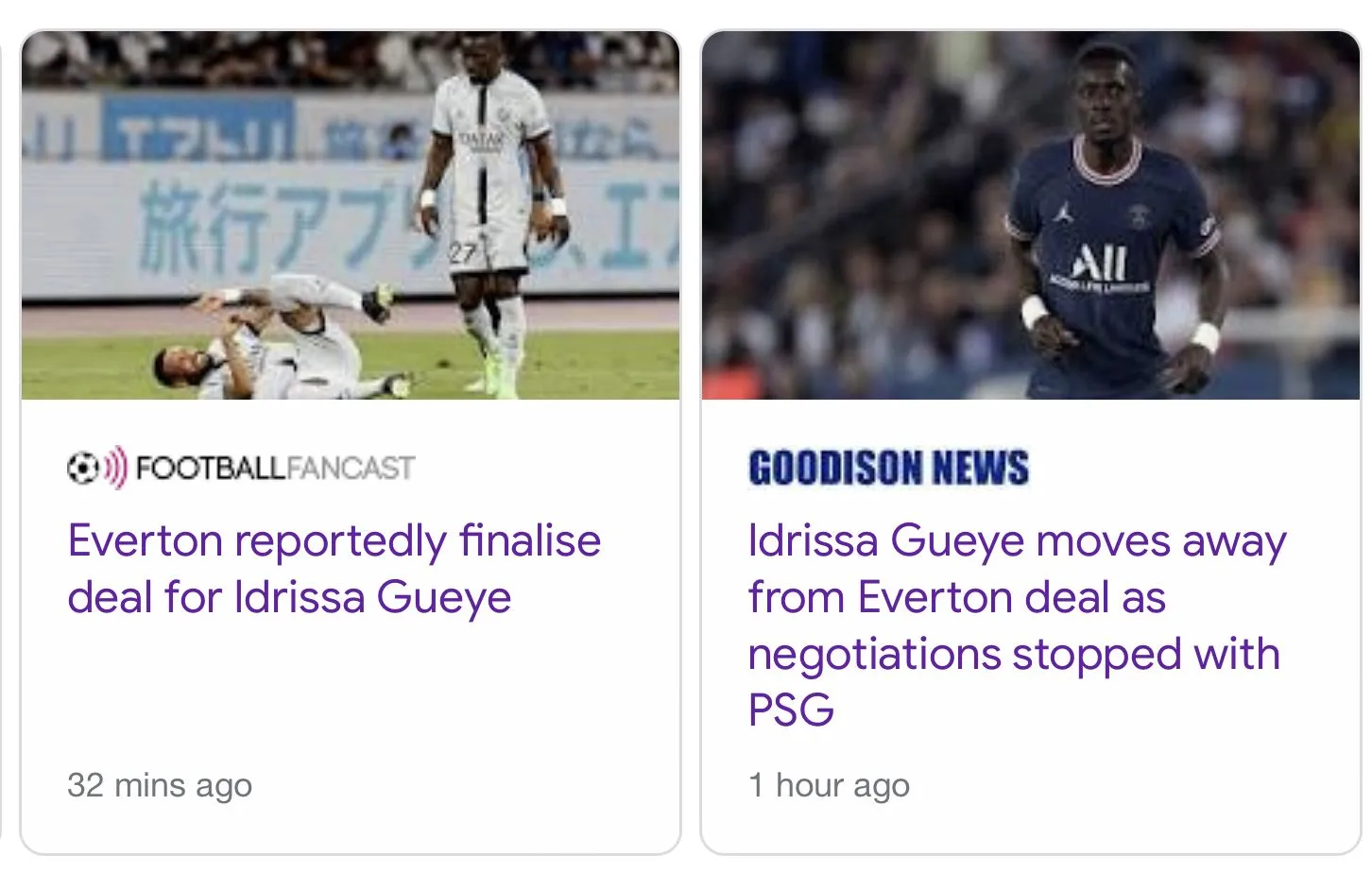Open the Football FanCast Everton finalise deal article
The image size is (1372, 873).
[x=334, y=569]
